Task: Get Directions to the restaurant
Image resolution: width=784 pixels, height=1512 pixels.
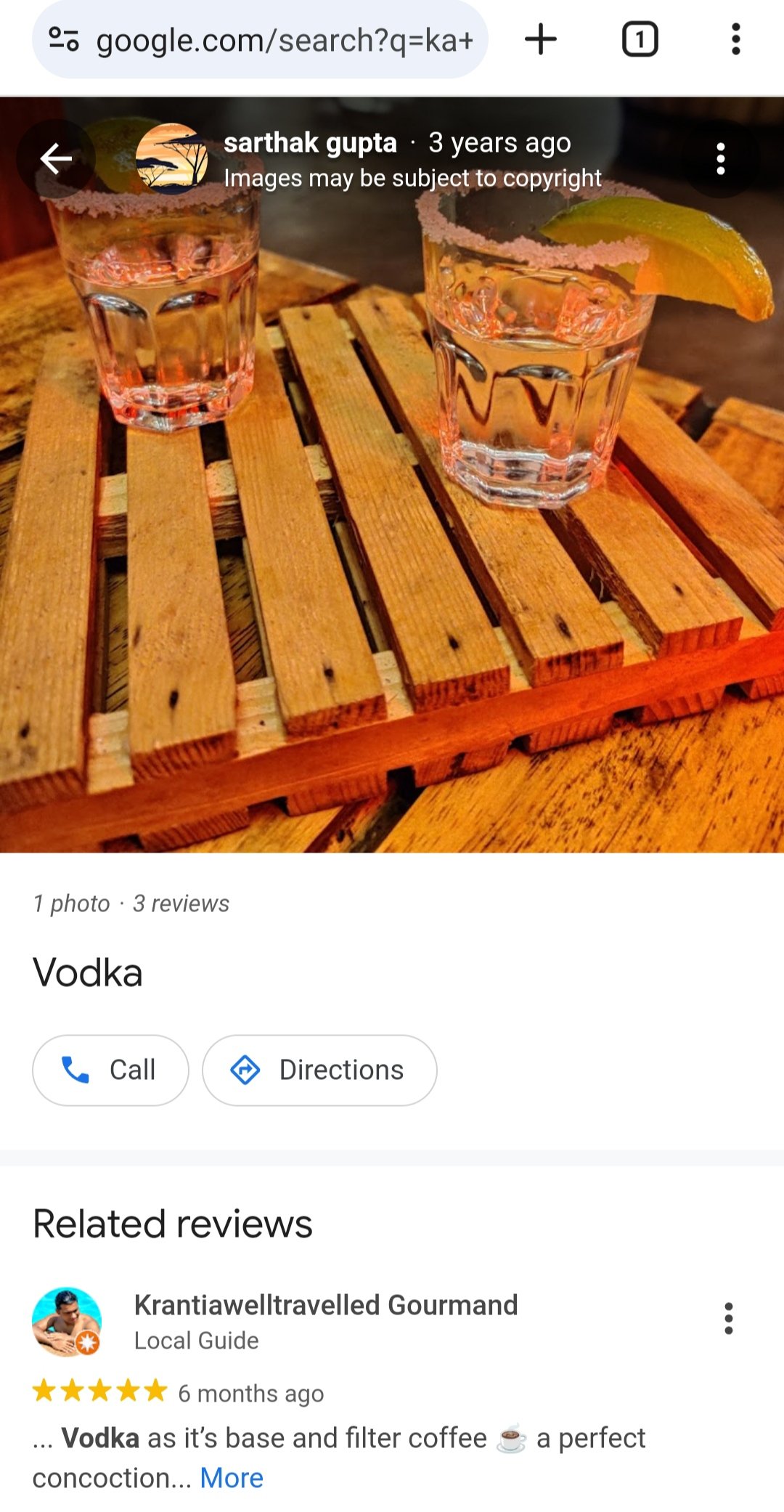Action: coord(319,1070)
